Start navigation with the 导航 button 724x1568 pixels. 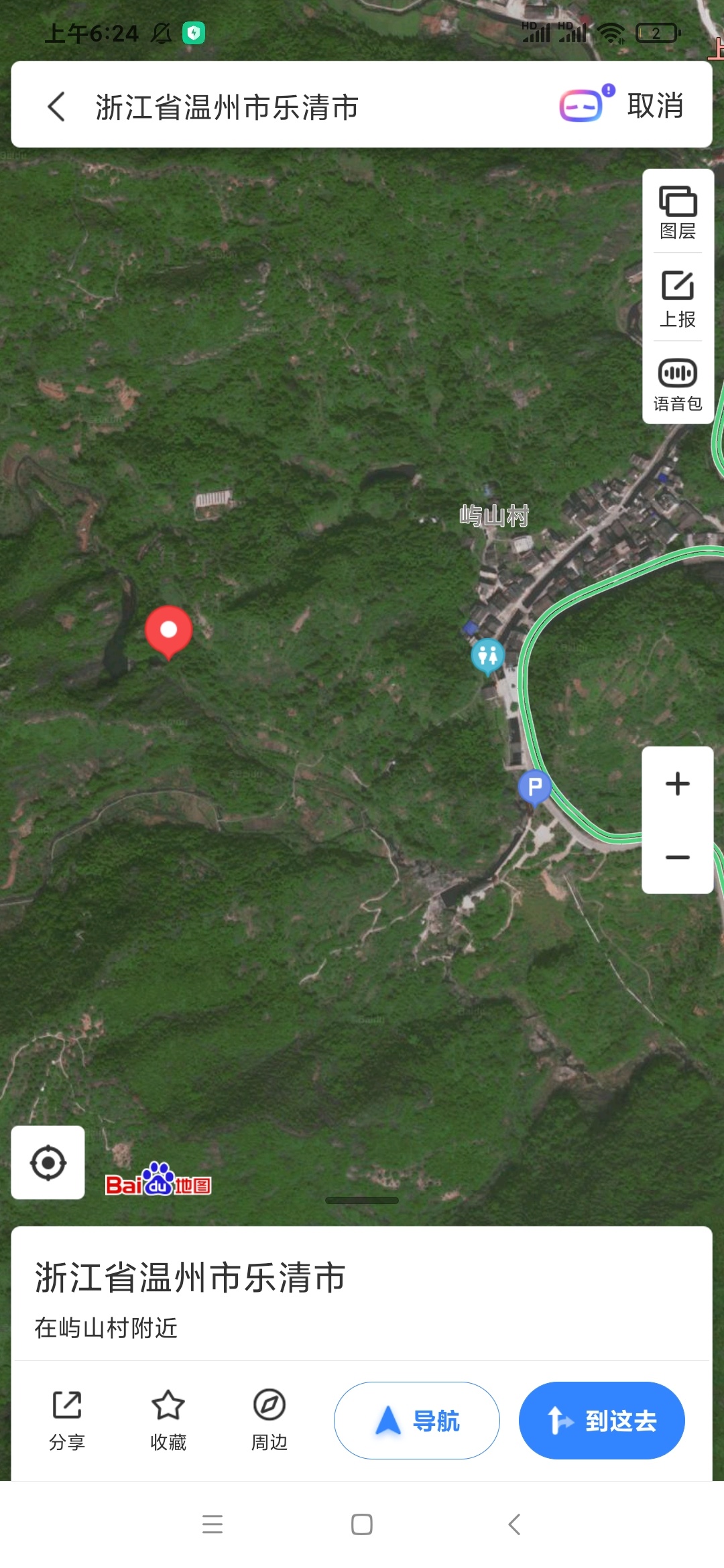point(416,1421)
